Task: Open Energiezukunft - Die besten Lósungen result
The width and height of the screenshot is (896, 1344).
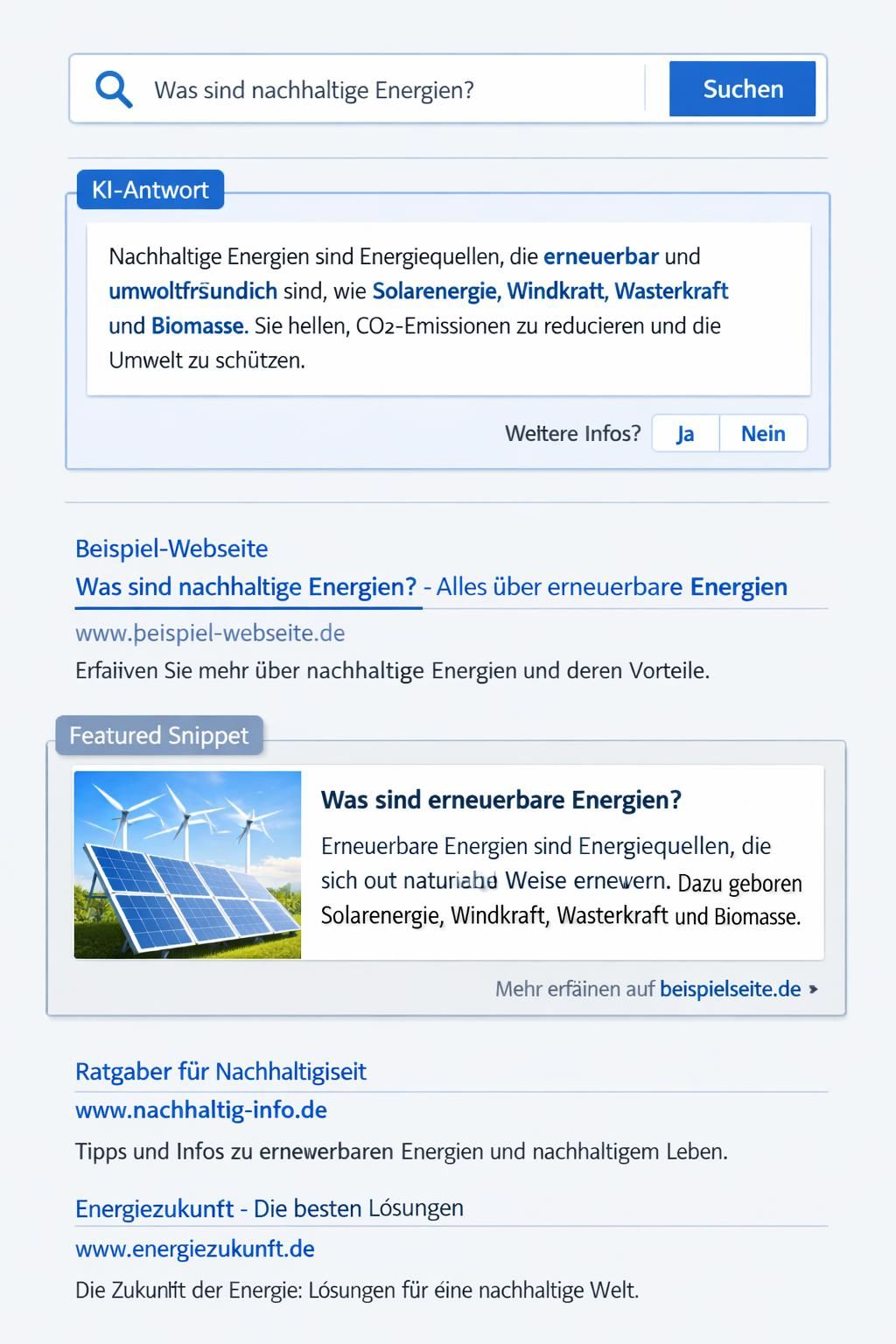Action: pos(269,1207)
